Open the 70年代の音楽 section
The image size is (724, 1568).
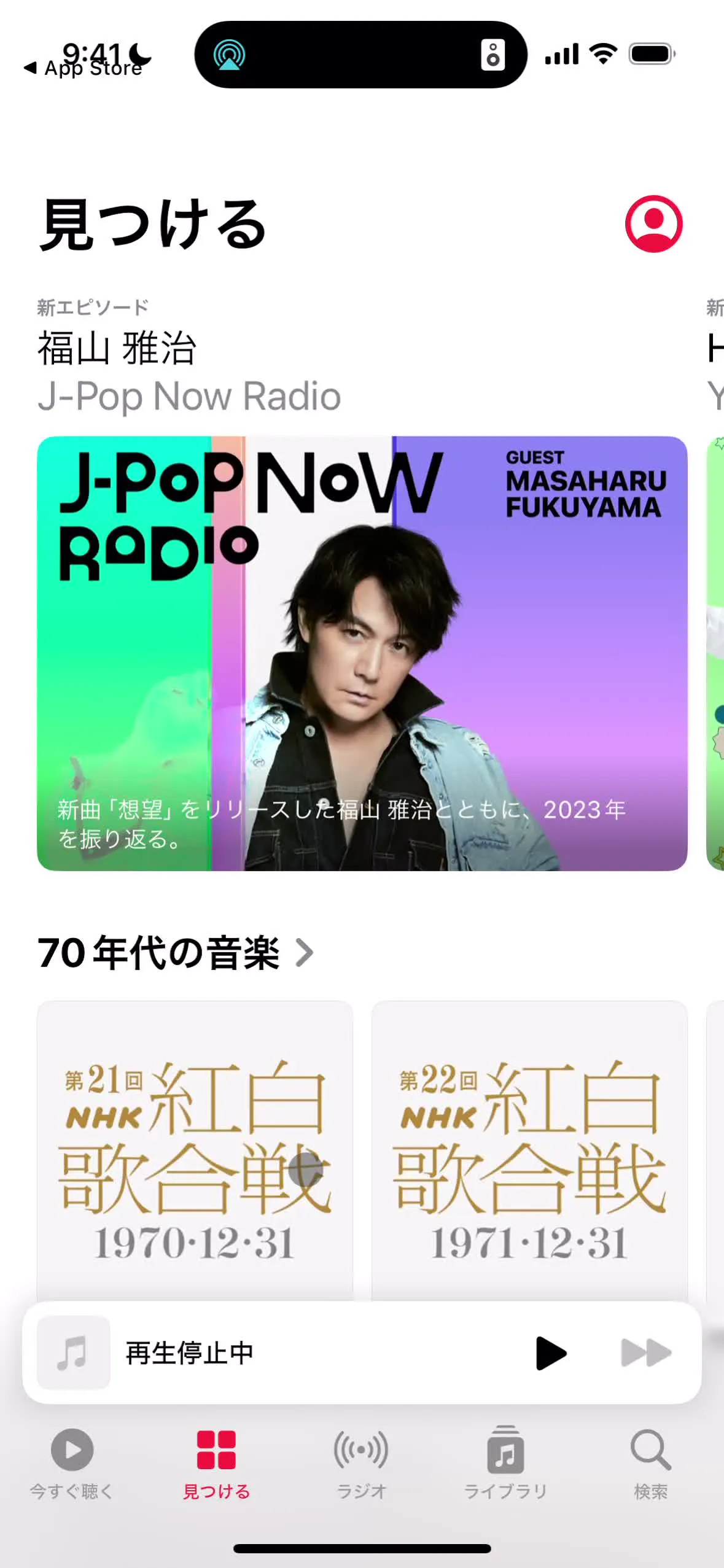pyautogui.click(x=176, y=953)
